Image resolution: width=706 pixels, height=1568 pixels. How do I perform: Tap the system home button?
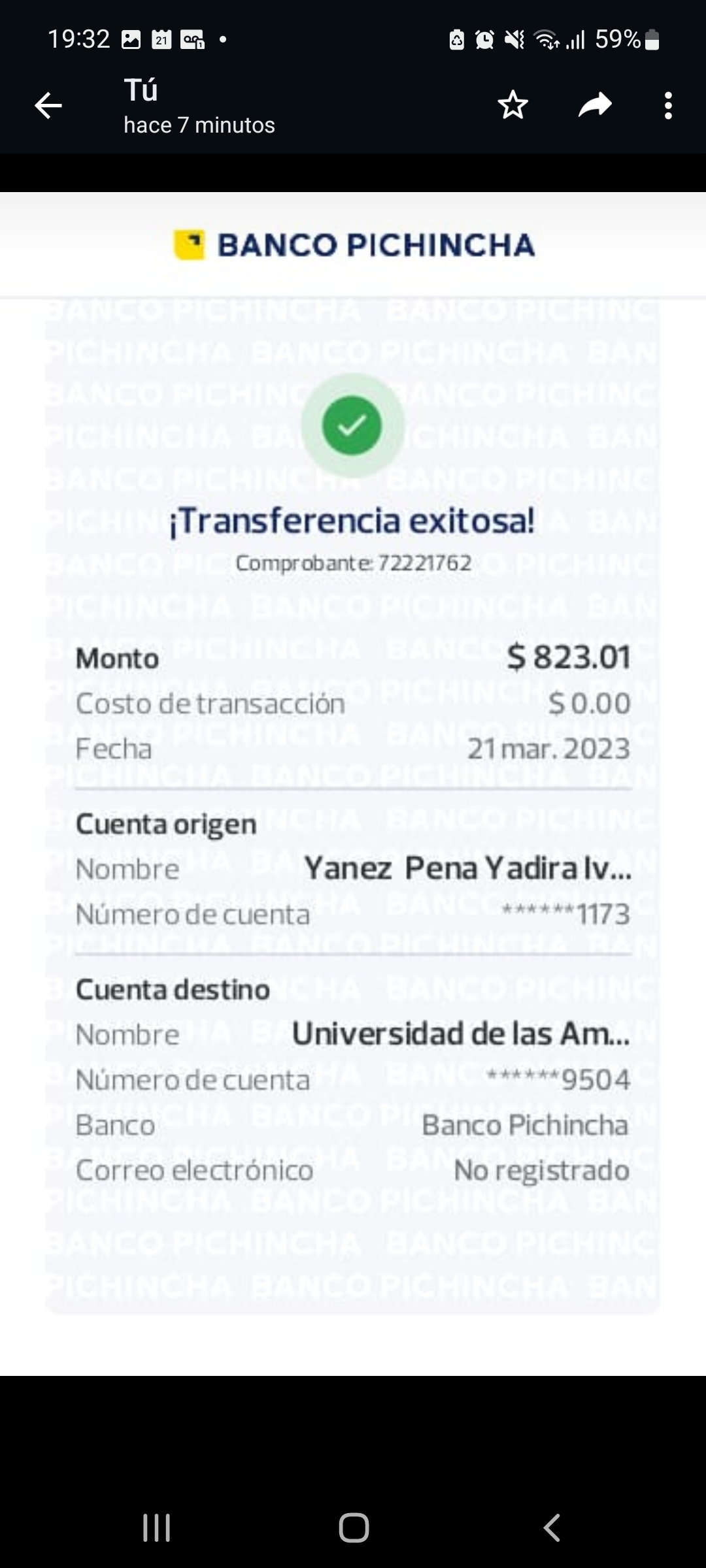click(x=354, y=1527)
